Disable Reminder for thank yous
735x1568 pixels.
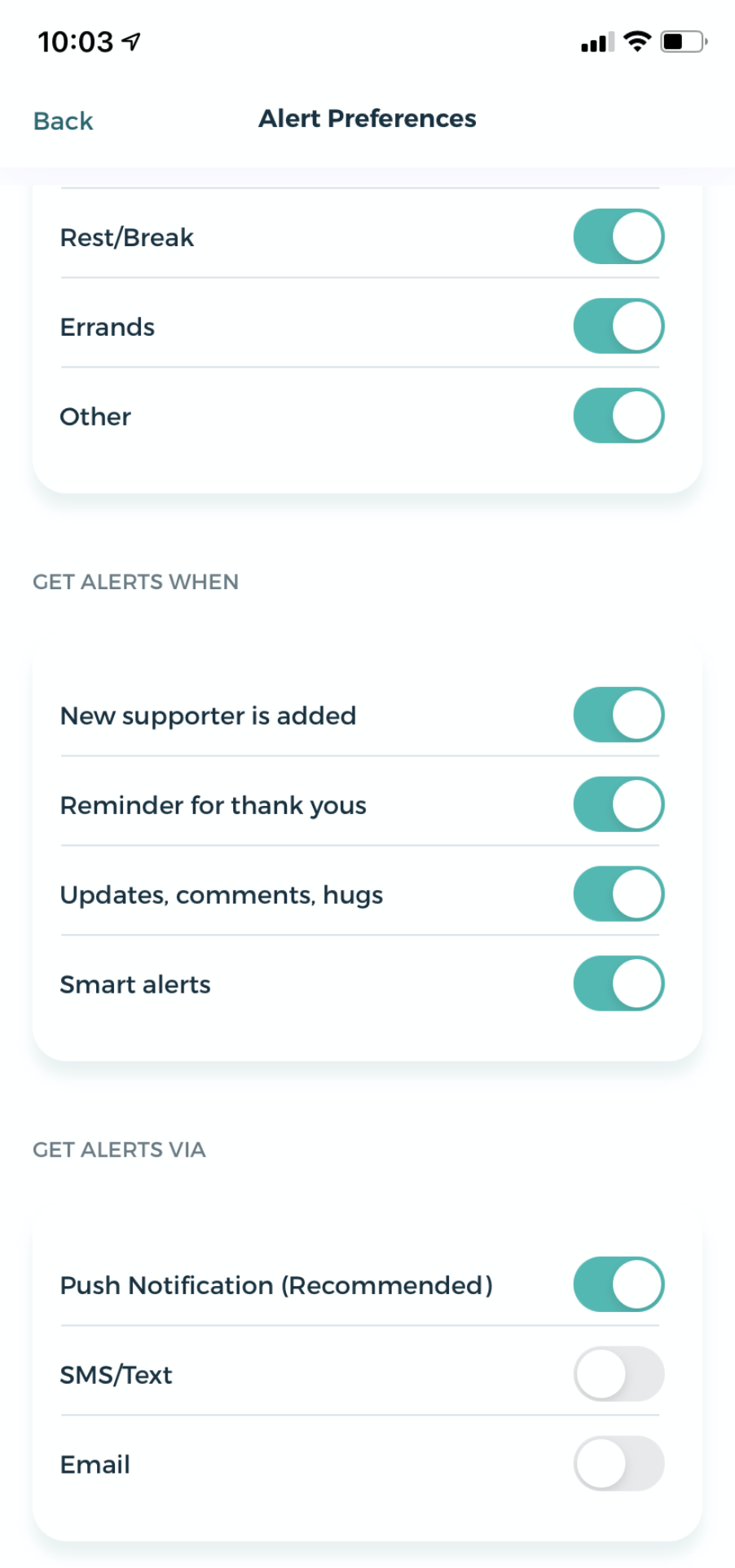pos(618,805)
